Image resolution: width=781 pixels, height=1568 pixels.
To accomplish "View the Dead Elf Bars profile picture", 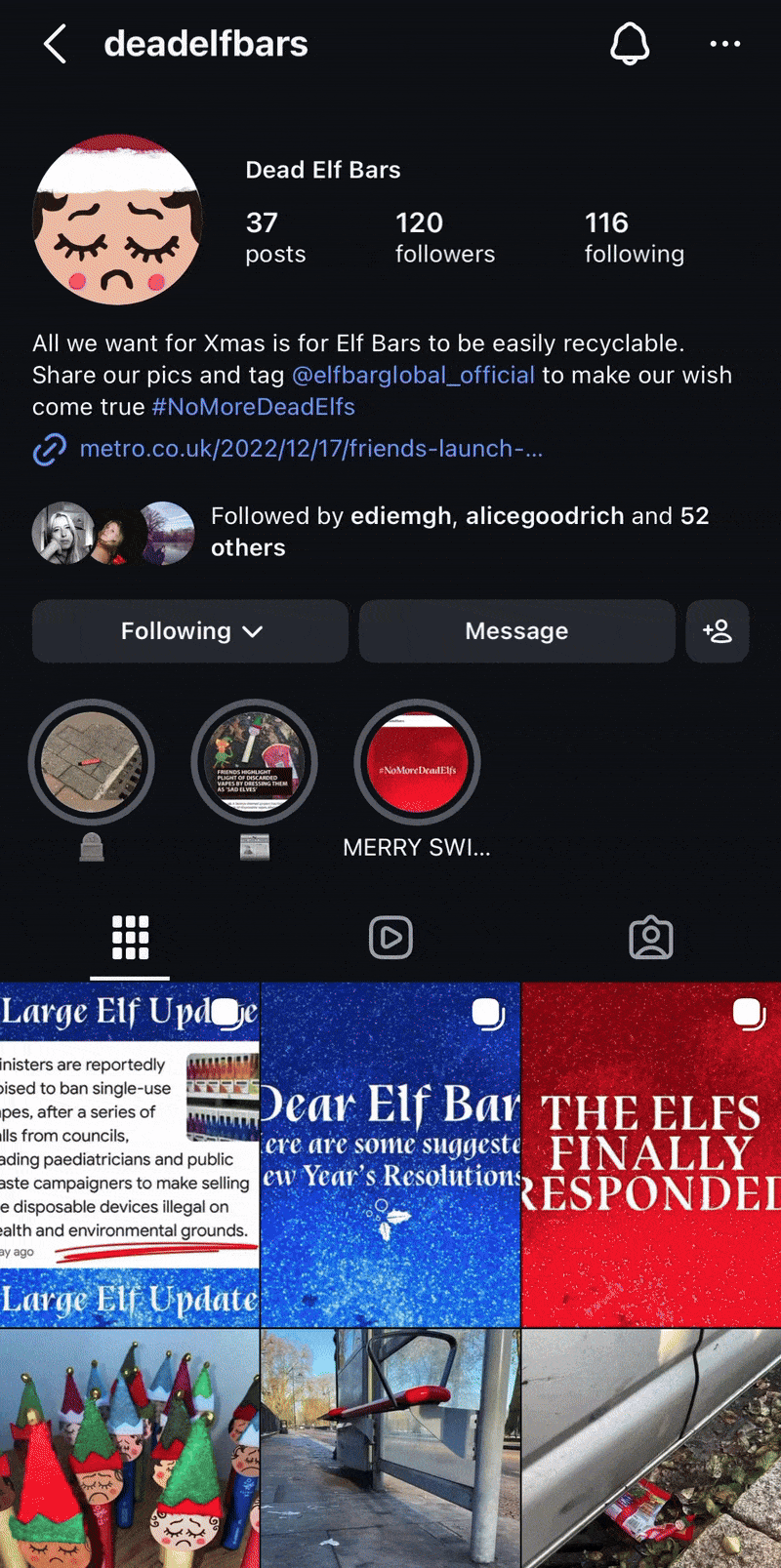I will click(x=117, y=220).
